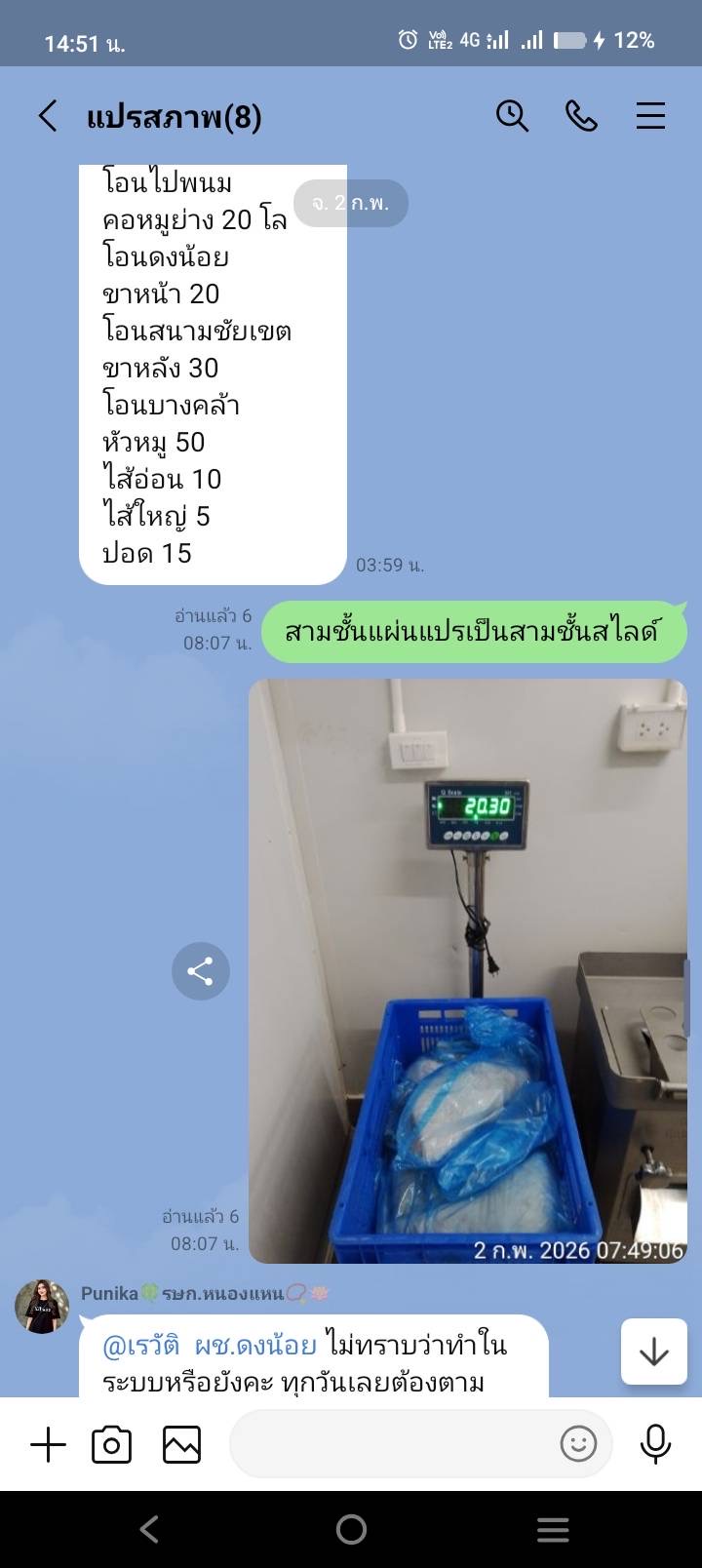The width and height of the screenshot is (702, 1568).
Task: Open the emoji and sticker picker
Action: tap(578, 1444)
